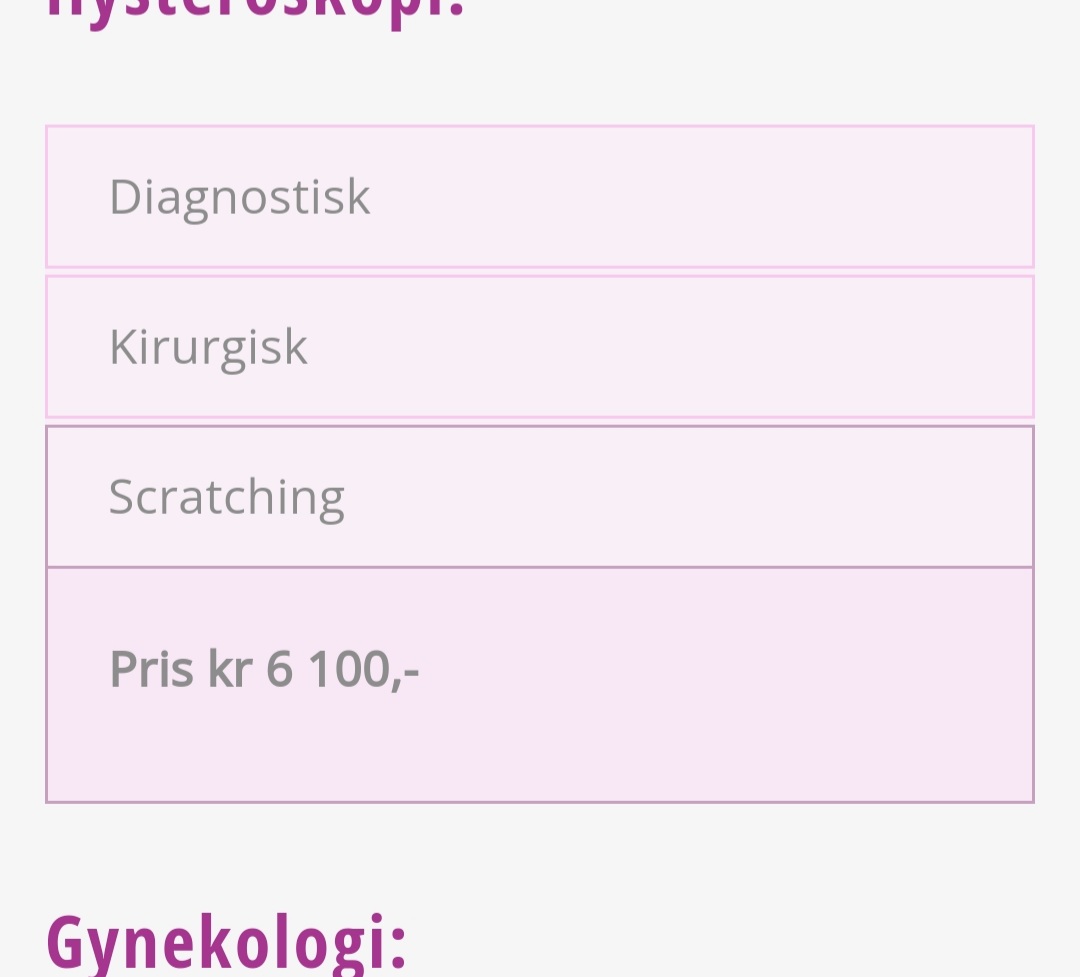Expand the Diagnostisk accordion item
This screenshot has height=977, width=1080.
coord(540,197)
